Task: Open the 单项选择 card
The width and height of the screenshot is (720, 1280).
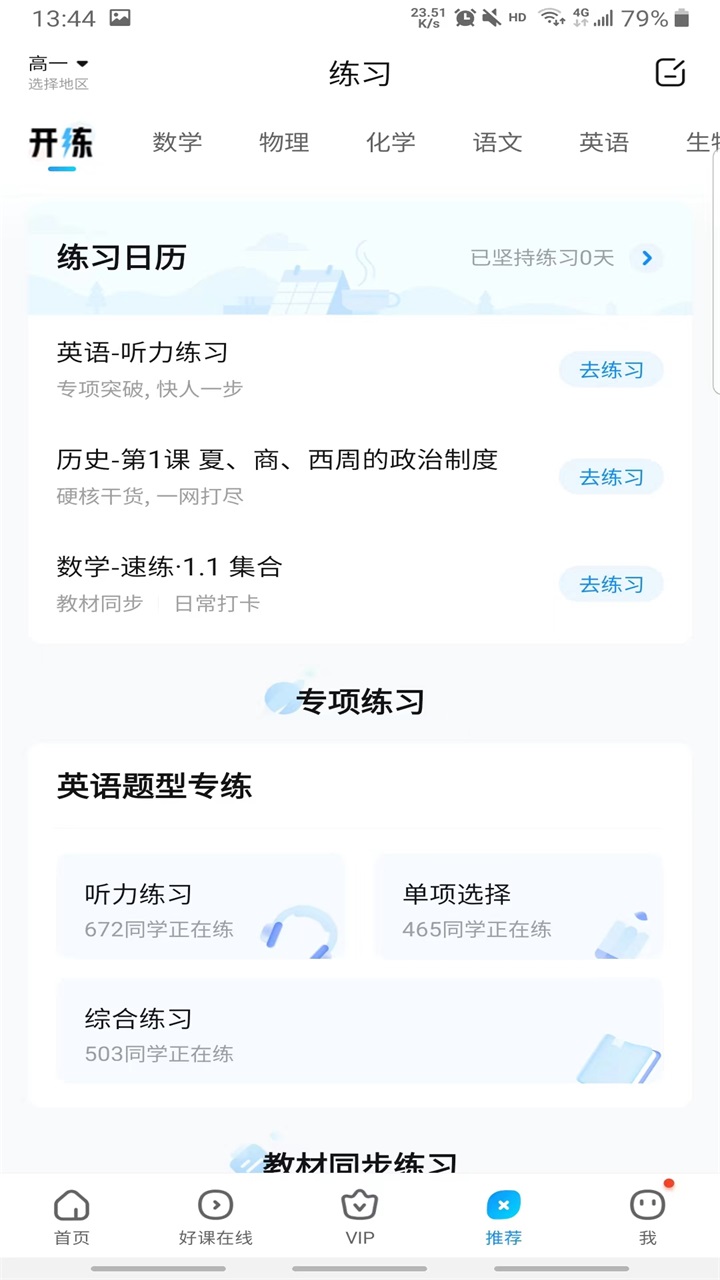Action: pyautogui.click(x=518, y=907)
